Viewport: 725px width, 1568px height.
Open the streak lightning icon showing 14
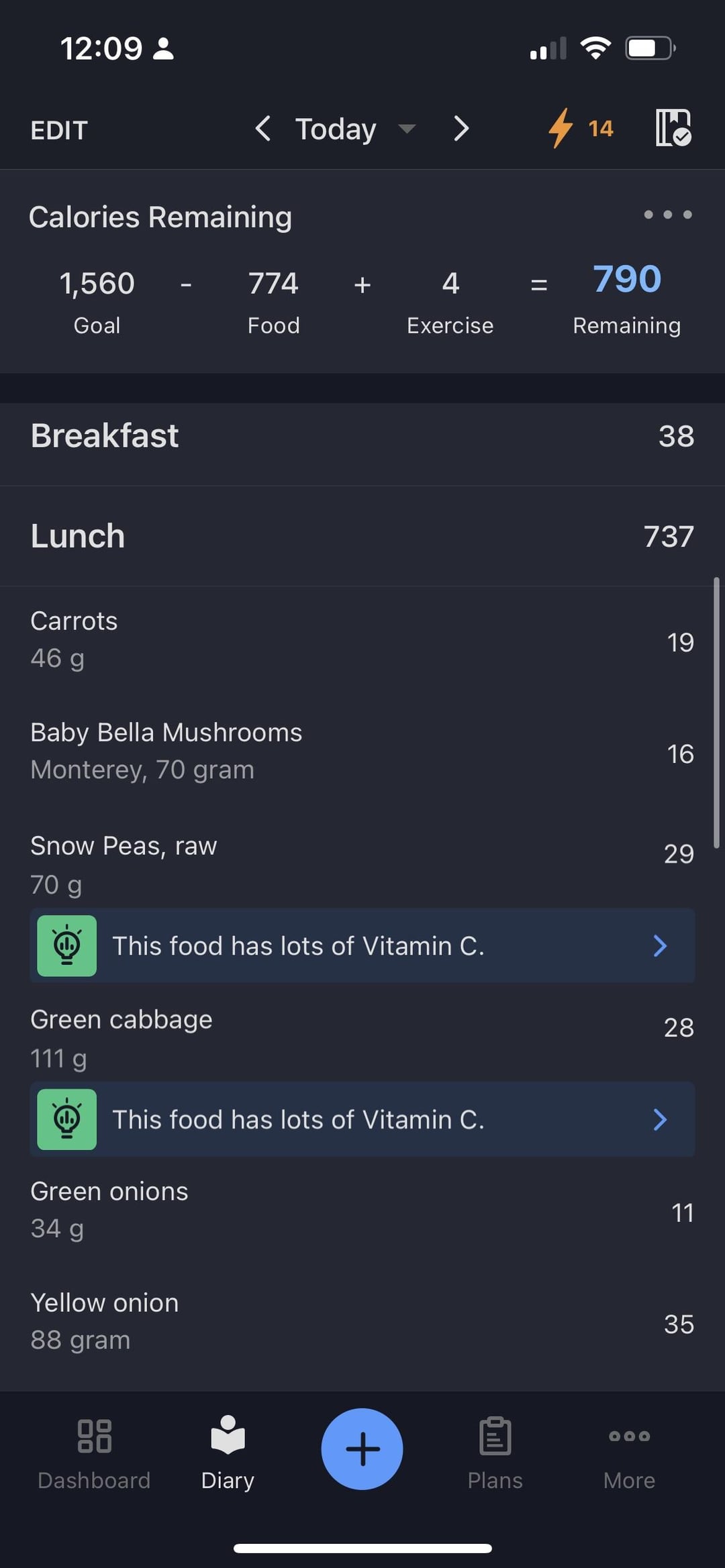coord(581,128)
